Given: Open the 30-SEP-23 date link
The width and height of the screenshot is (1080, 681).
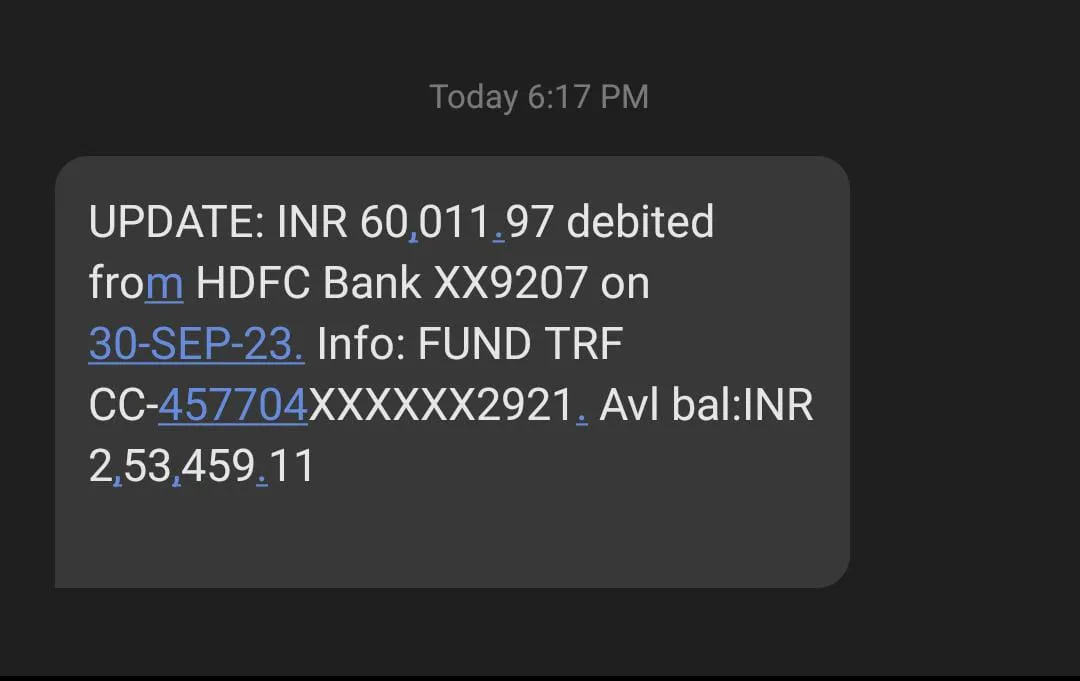Looking at the screenshot, I should point(196,345).
